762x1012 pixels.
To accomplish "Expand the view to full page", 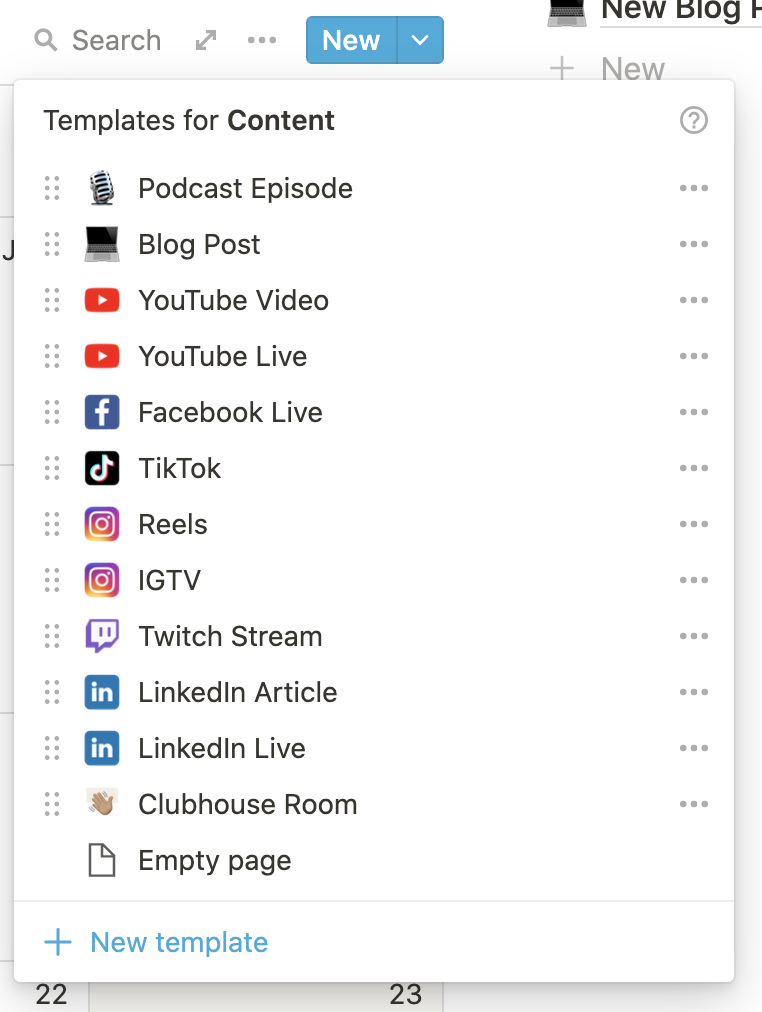I will click(206, 41).
